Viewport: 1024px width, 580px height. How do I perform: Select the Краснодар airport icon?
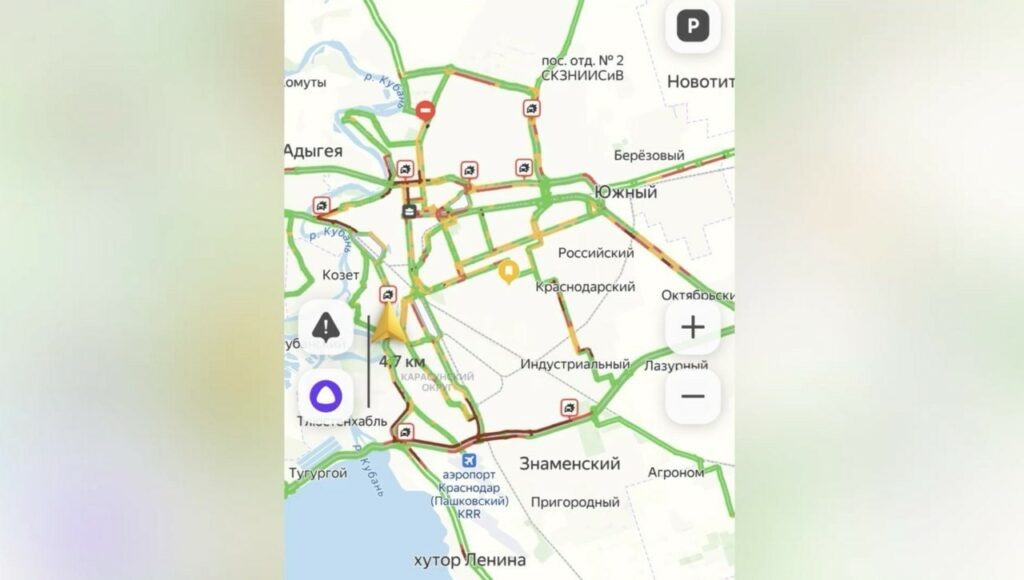coord(469,460)
